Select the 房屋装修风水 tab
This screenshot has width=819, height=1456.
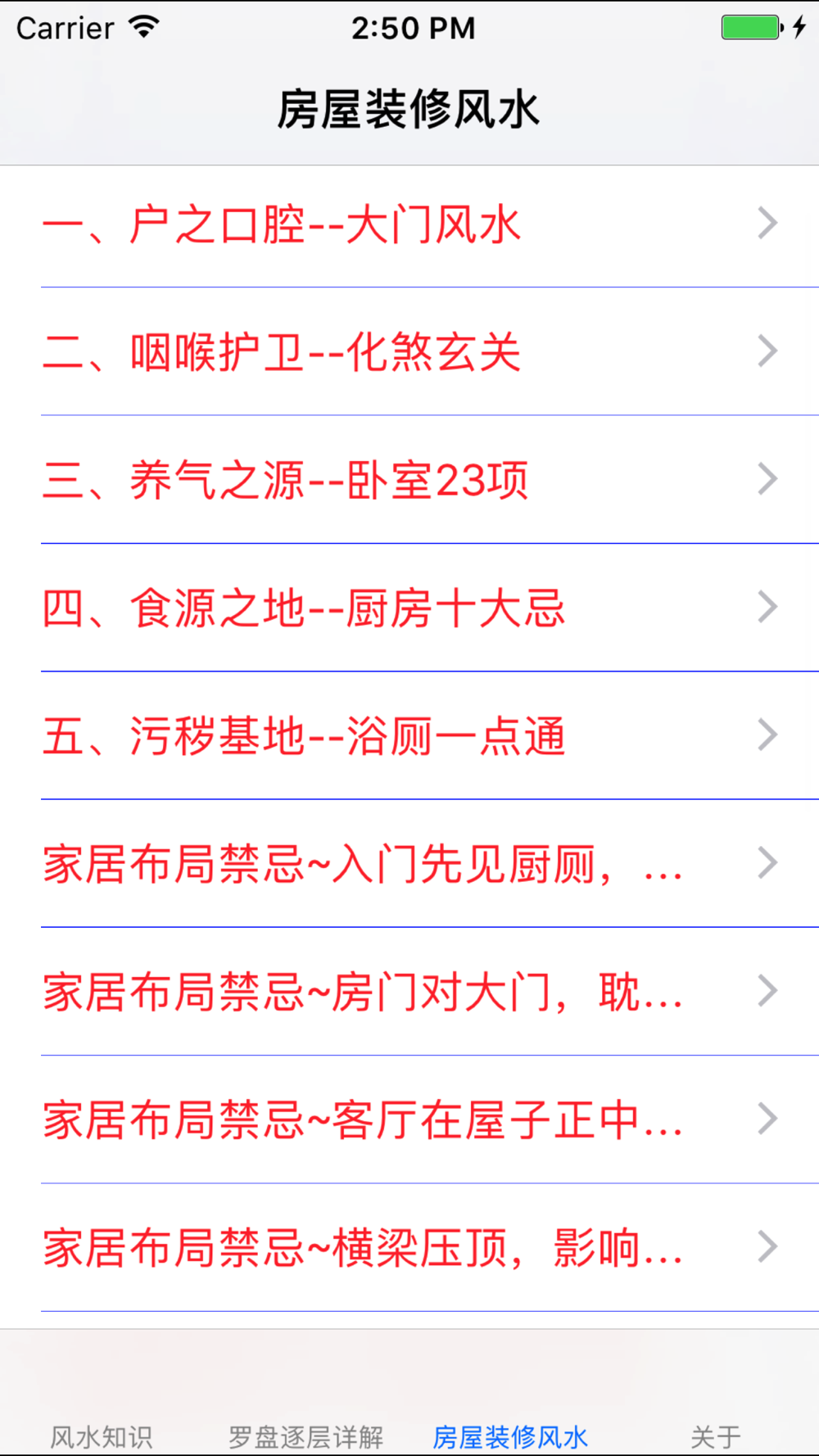pos(510,1436)
